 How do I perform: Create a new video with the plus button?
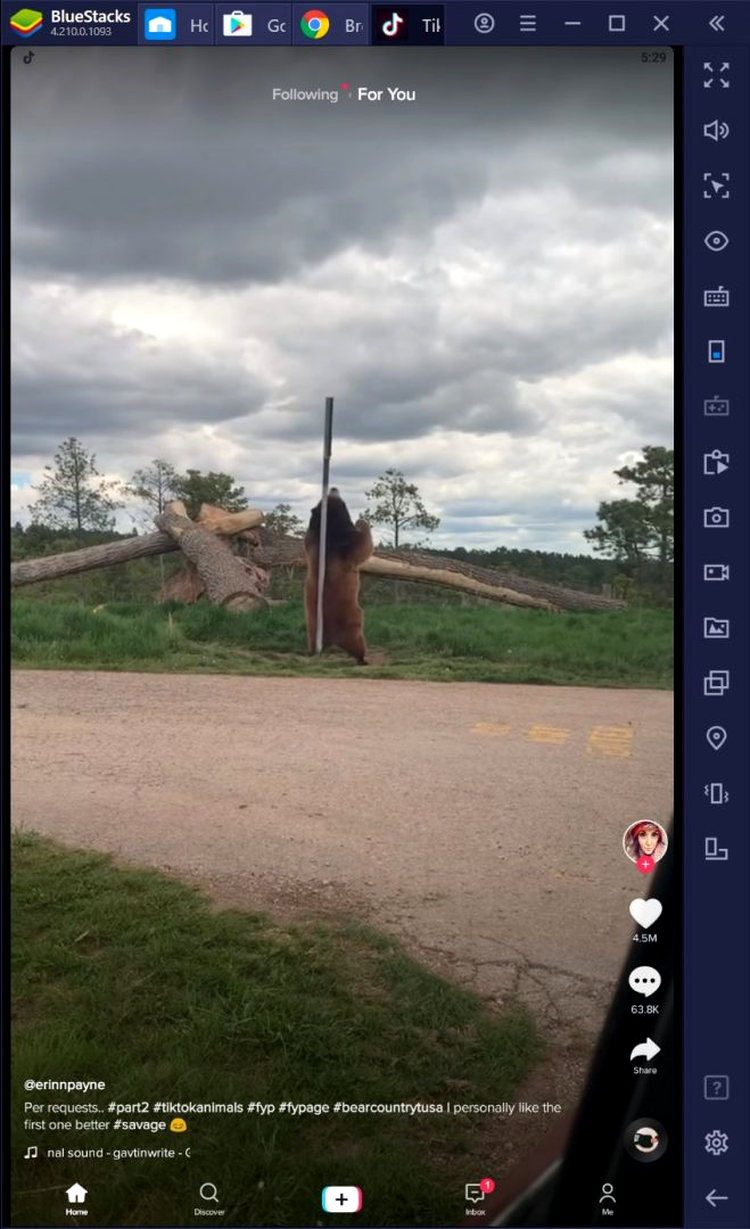coord(341,1198)
